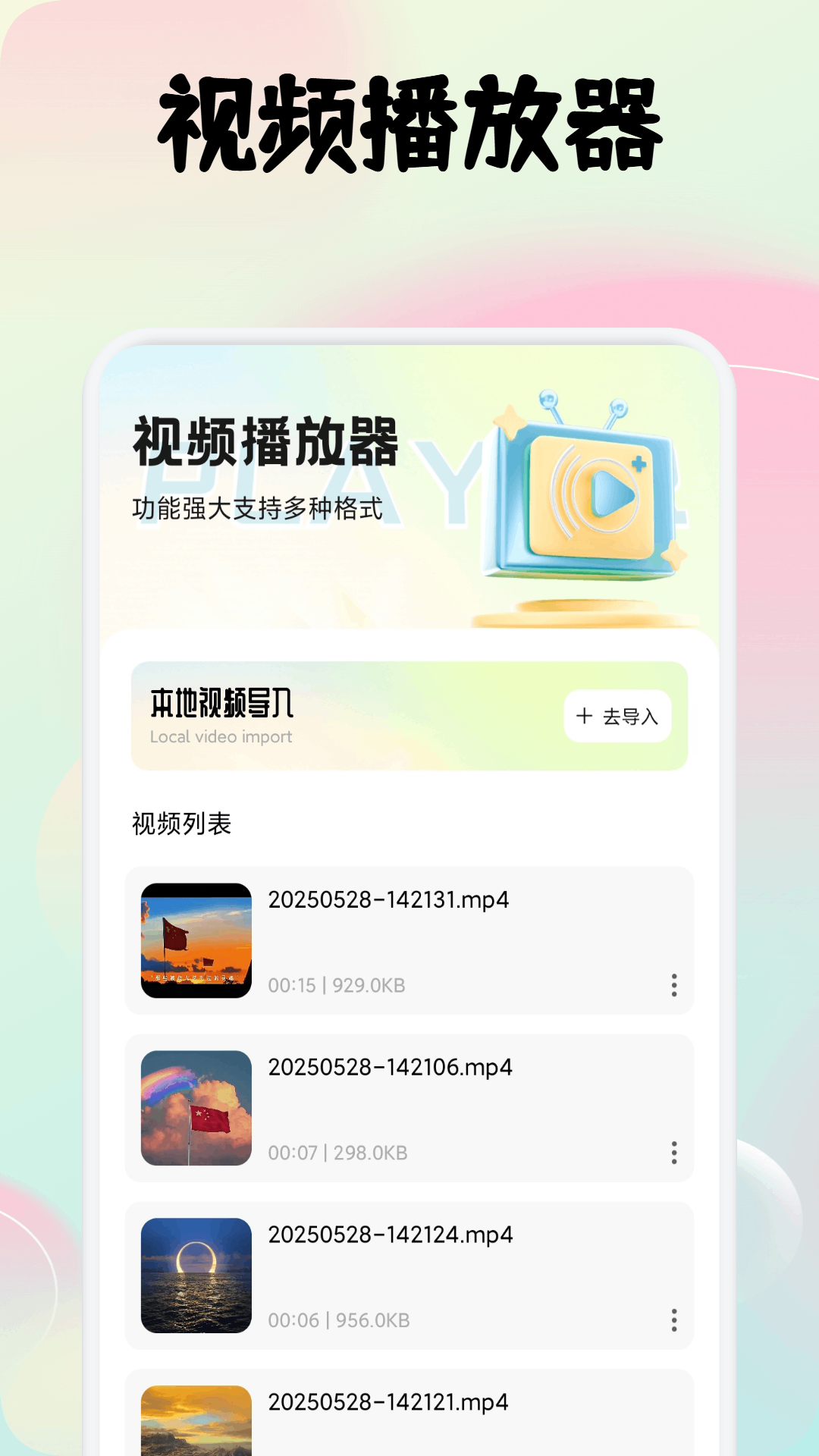Click the moon ring video thumbnail

coord(196,1276)
